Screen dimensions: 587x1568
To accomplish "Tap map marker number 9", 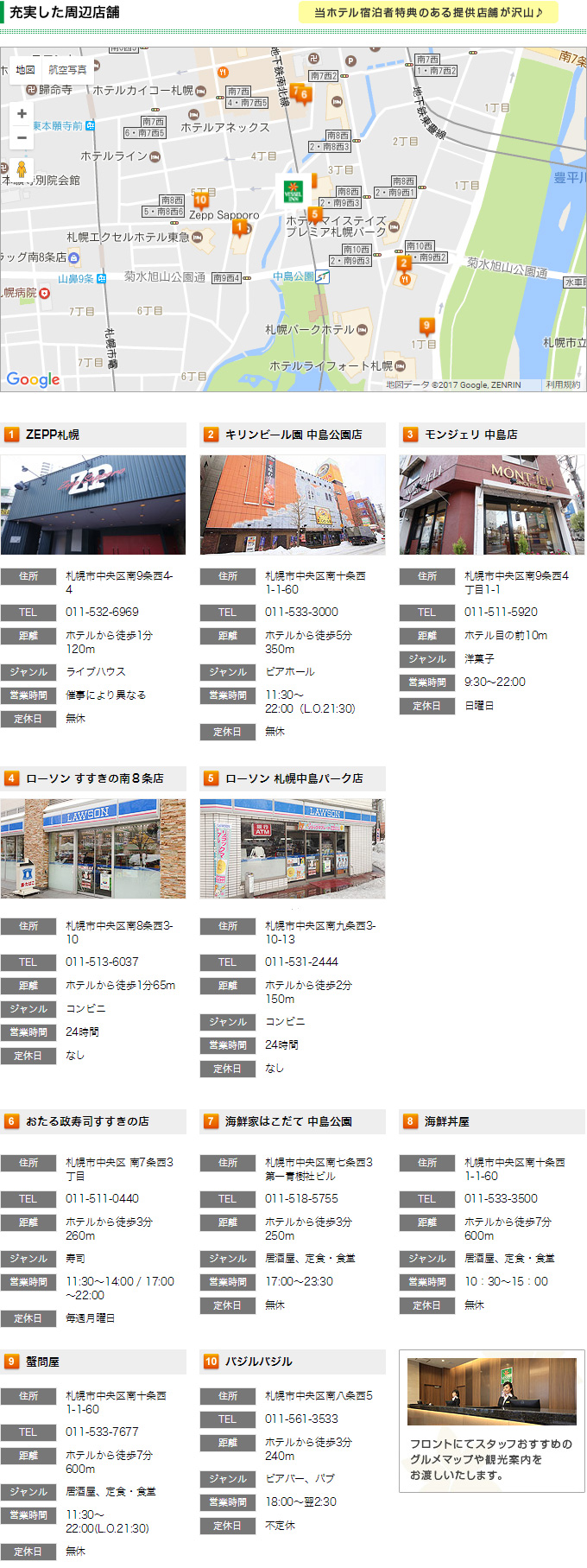I will (x=426, y=326).
